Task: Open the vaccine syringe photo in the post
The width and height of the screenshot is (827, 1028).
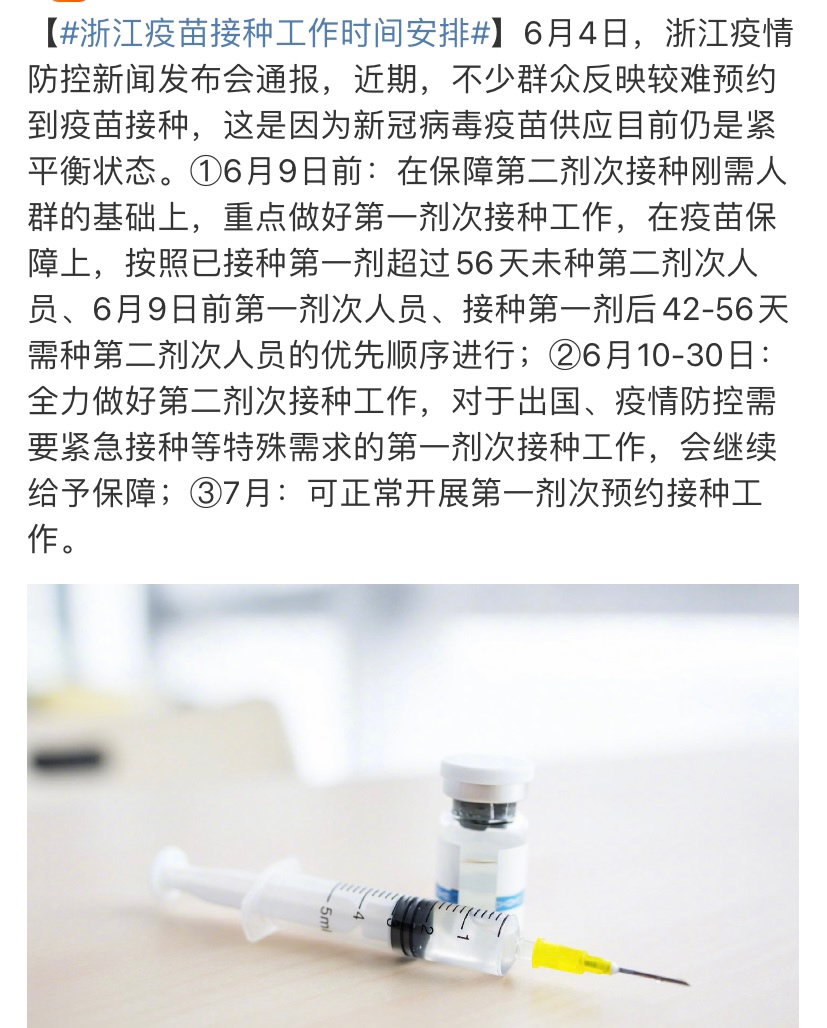Action: point(413,805)
